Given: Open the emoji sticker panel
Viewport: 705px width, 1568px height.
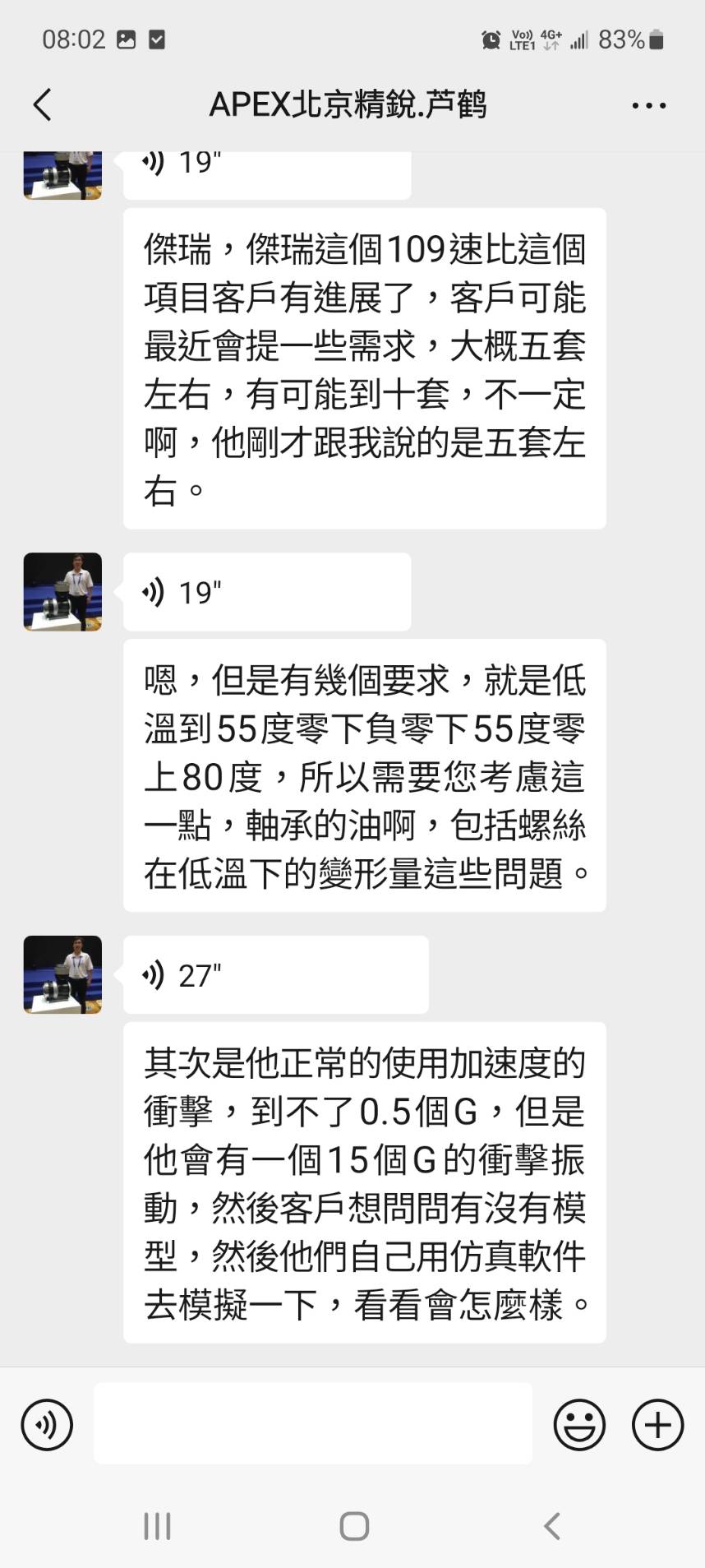Looking at the screenshot, I should 579,1425.
